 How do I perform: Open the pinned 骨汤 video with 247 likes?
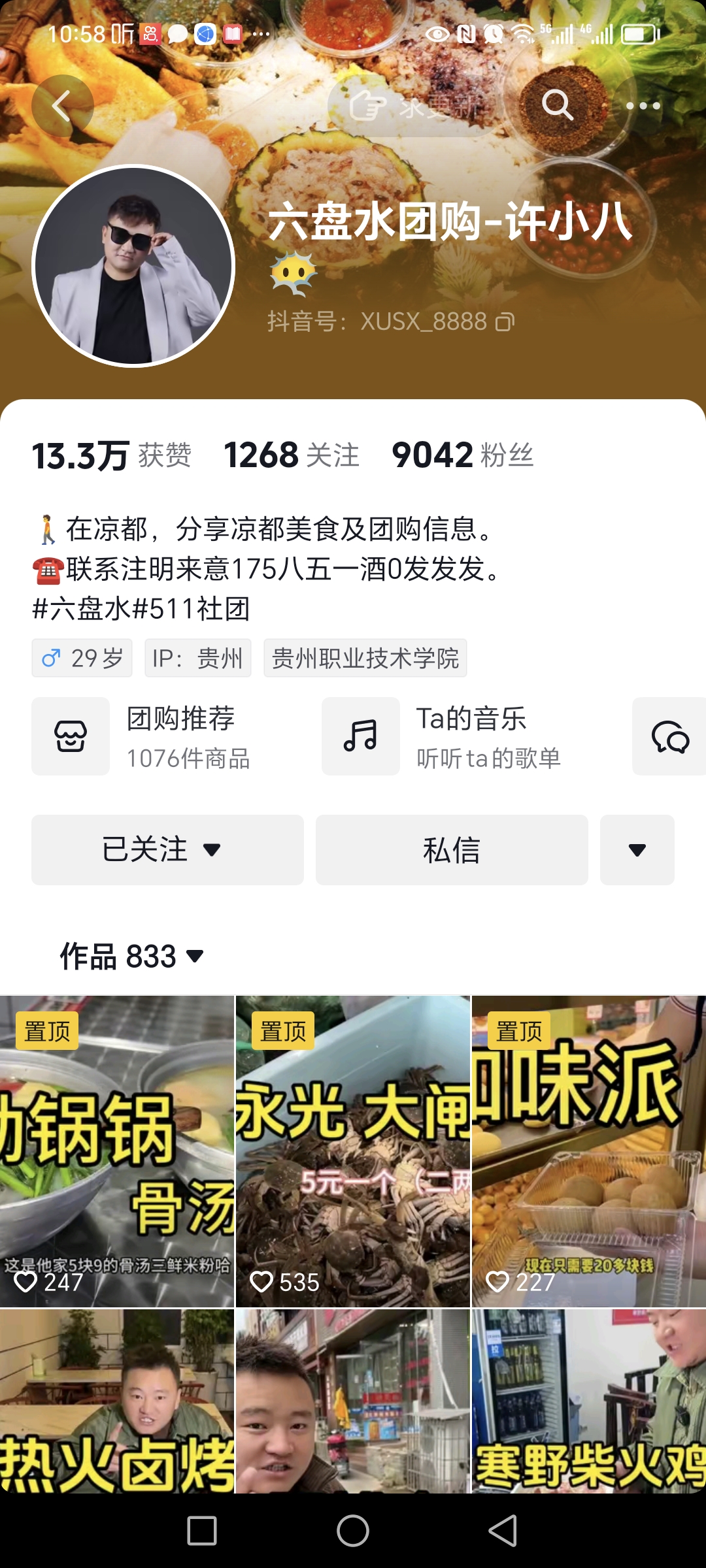pos(117,1151)
